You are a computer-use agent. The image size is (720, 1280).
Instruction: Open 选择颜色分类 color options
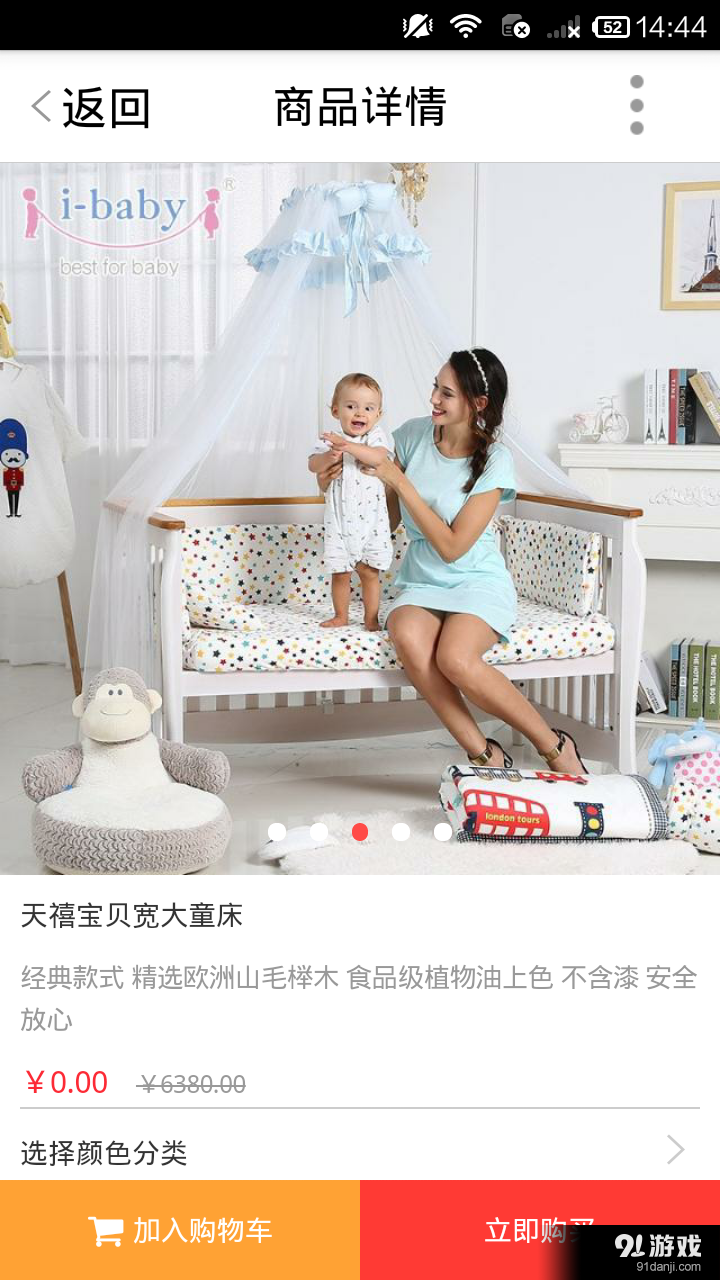click(x=358, y=1152)
